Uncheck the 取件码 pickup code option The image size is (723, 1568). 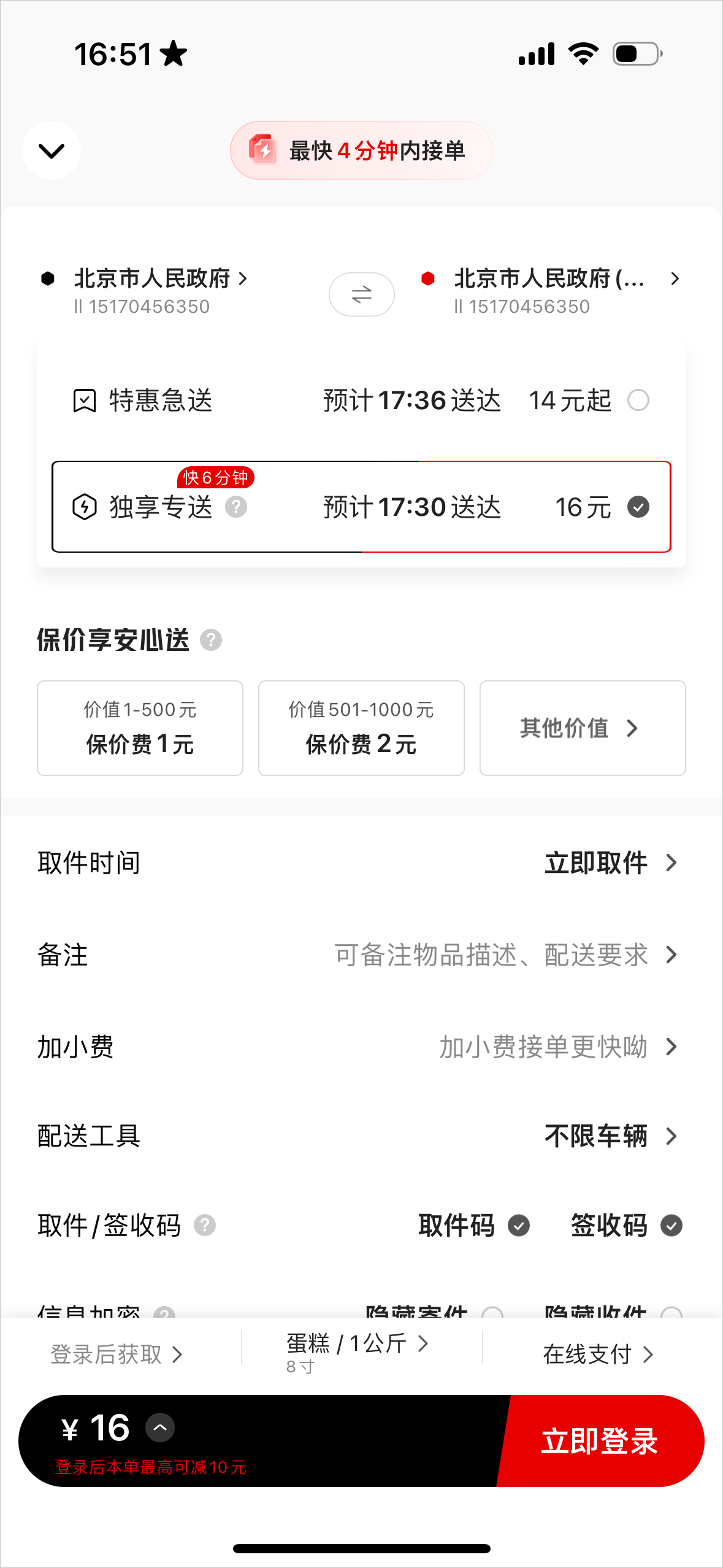click(x=519, y=1226)
